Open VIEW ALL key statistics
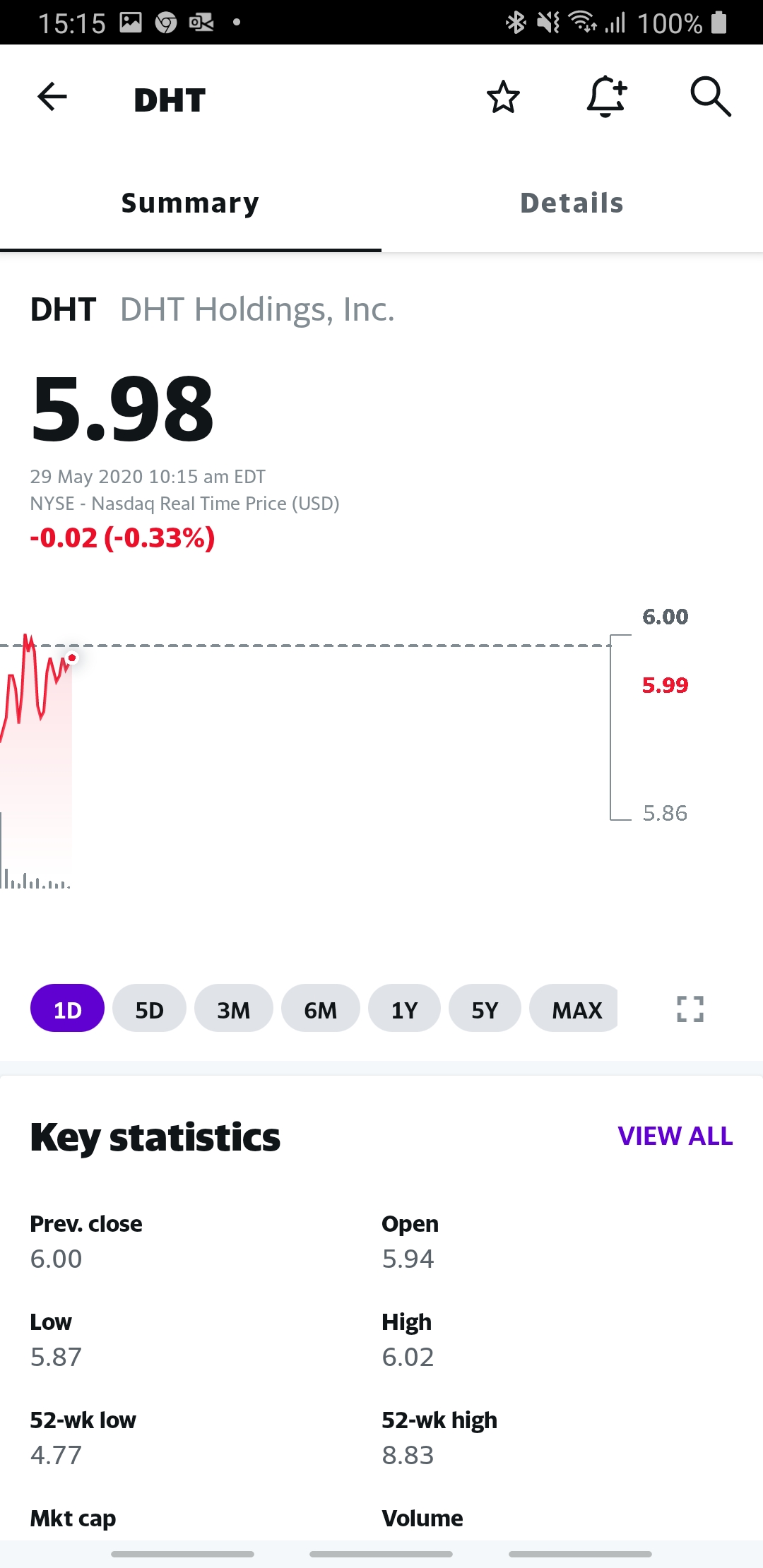This screenshot has height=1568, width=763. coord(675,1136)
